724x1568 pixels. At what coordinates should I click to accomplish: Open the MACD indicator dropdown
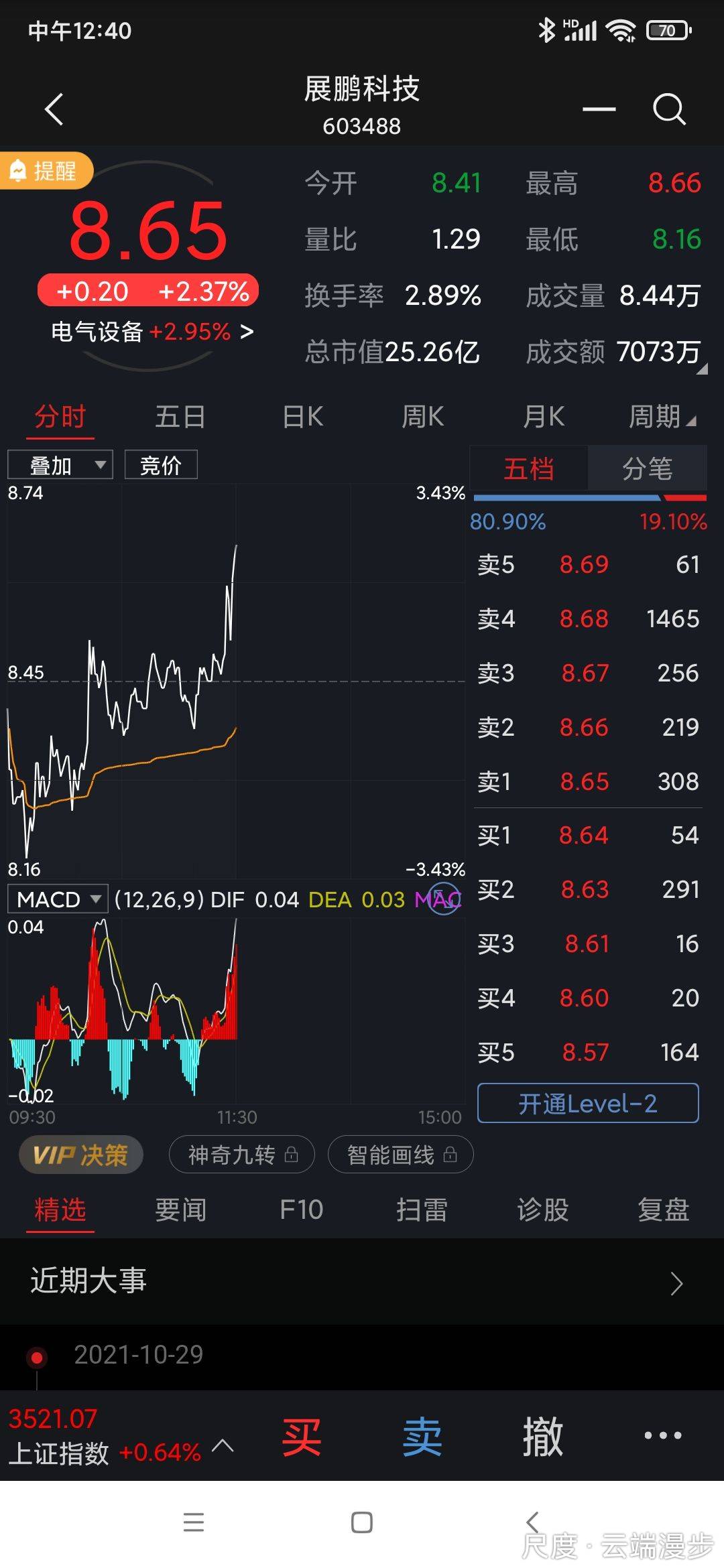[57, 899]
